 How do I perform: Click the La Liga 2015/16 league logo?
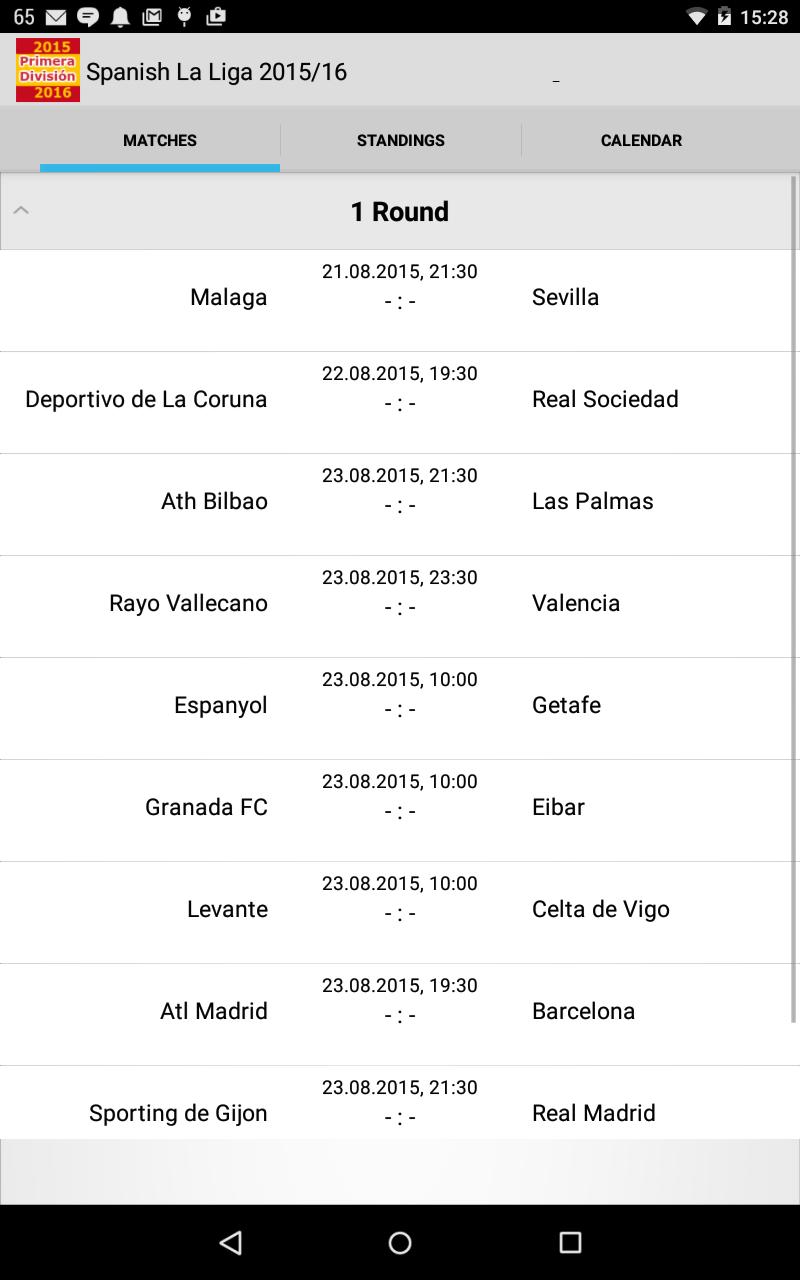click(x=47, y=71)
